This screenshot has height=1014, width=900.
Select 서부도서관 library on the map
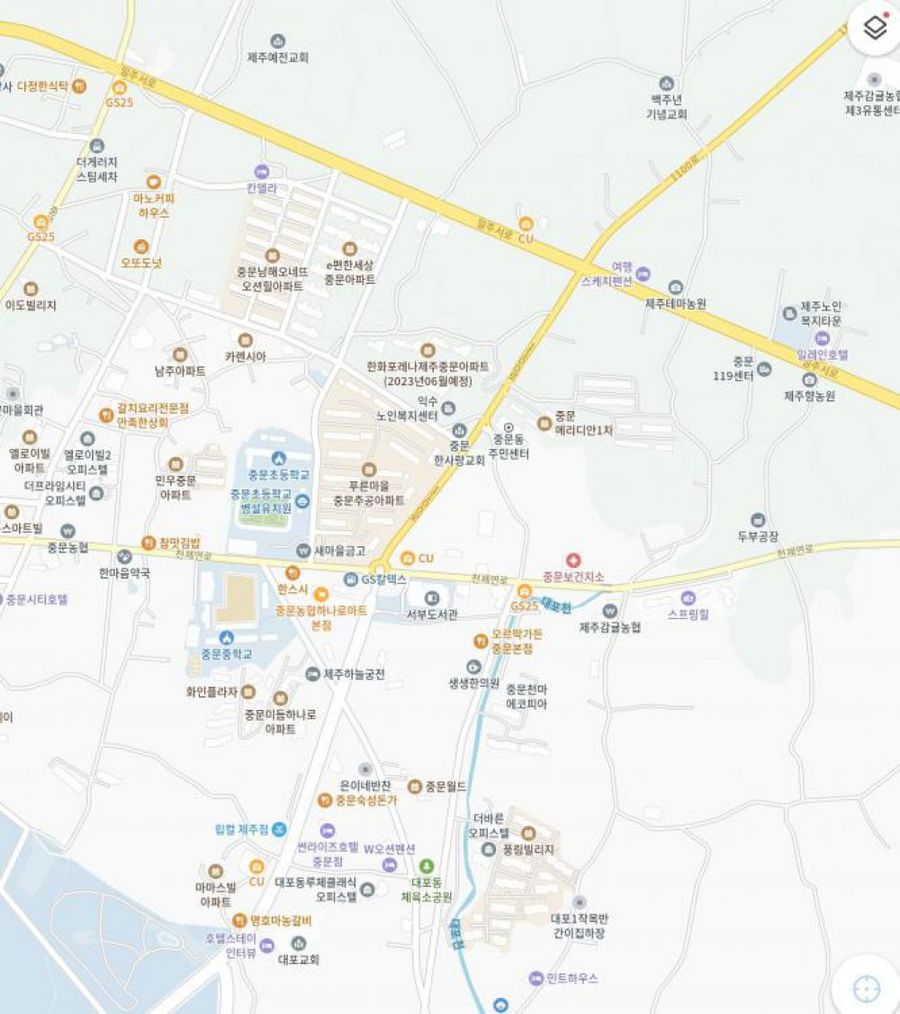tap(431, 598)
